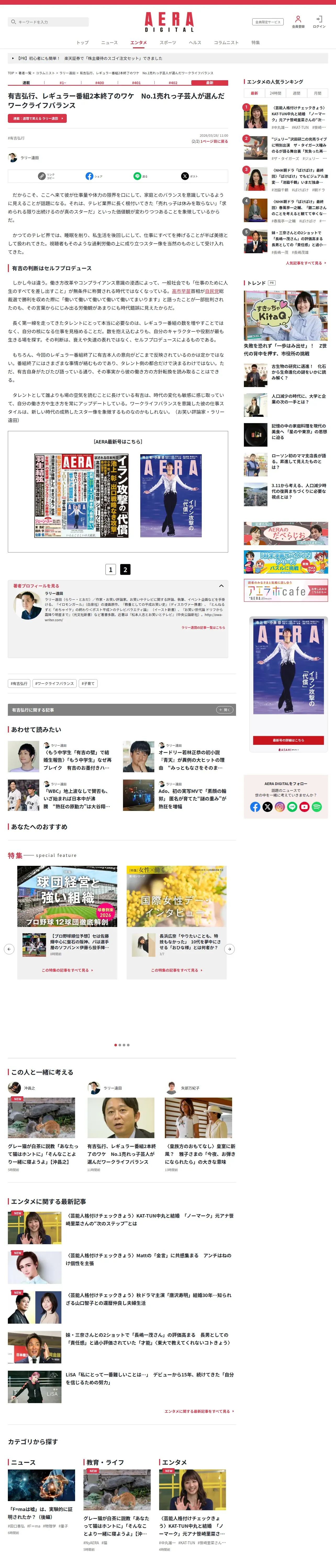Post the article to X
This screenshot has height=1568, width=336.
pos(189,176)
